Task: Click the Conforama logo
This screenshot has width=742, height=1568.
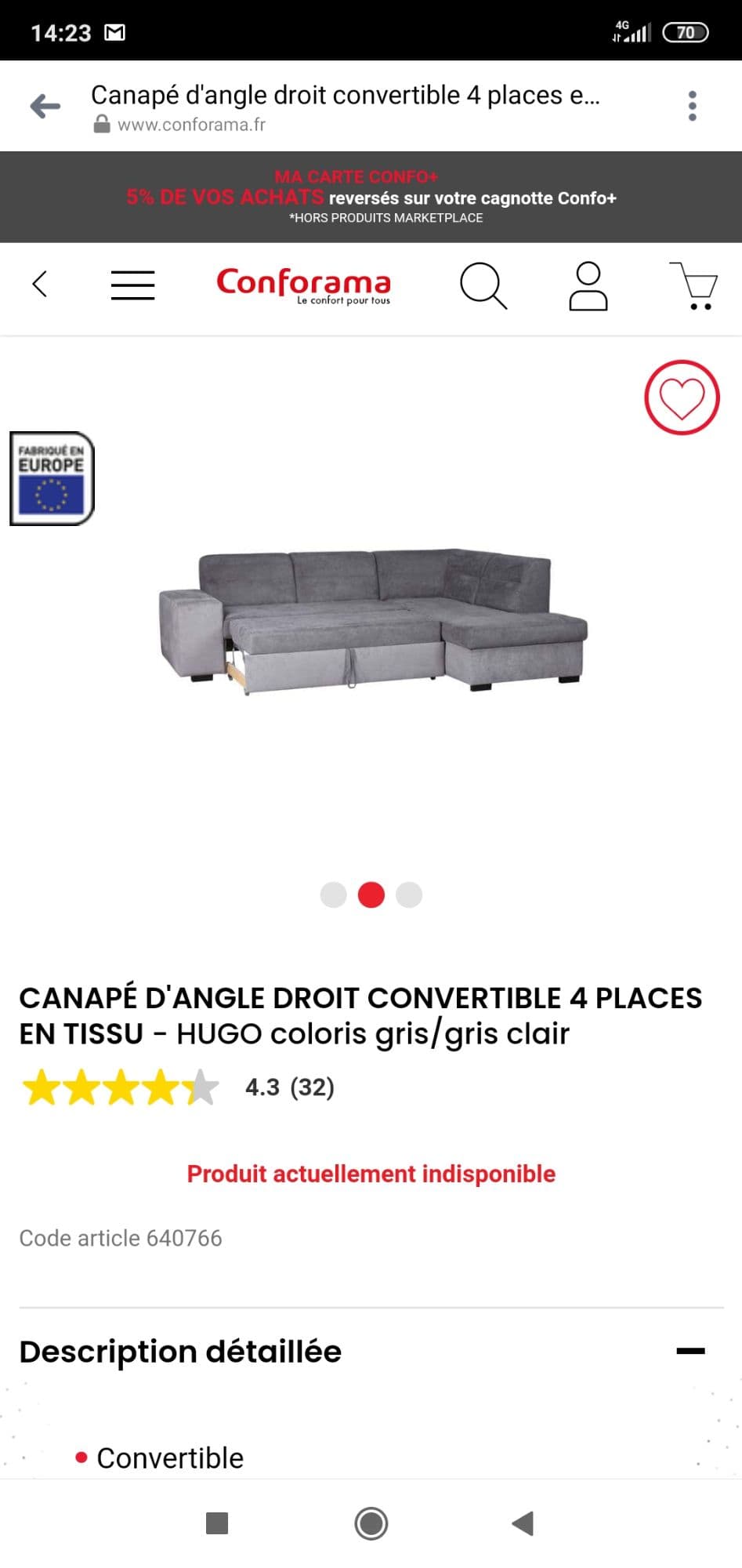Action: (x=304, y=286)
